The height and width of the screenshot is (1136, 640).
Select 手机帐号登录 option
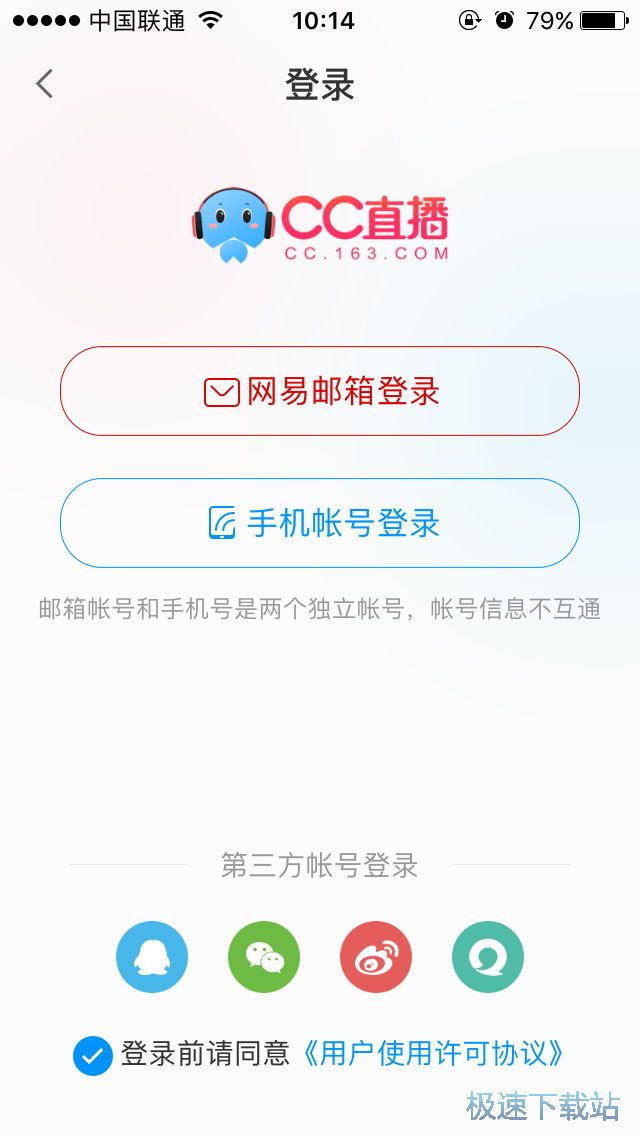(320, 523)
